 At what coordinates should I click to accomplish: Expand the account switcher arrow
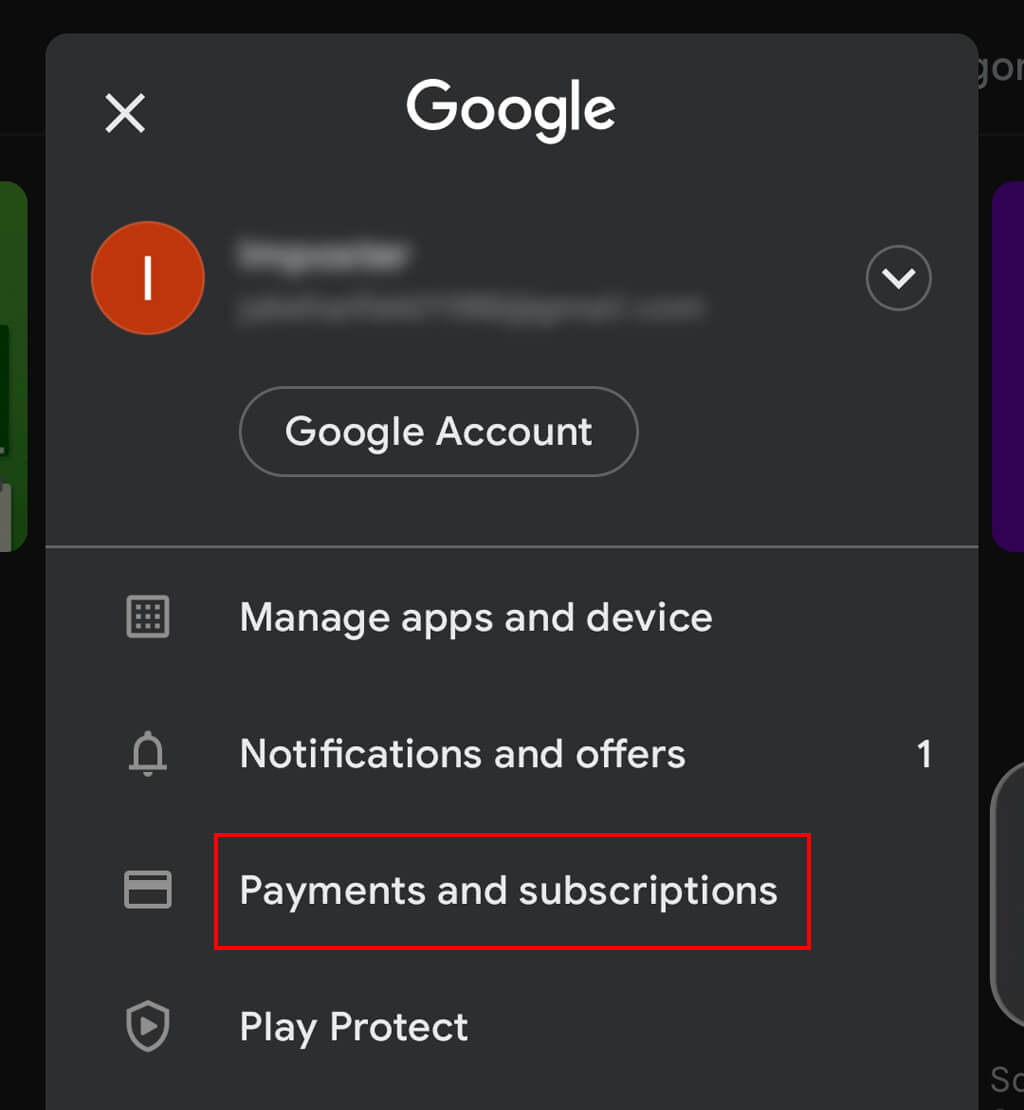tap(898, 278)
